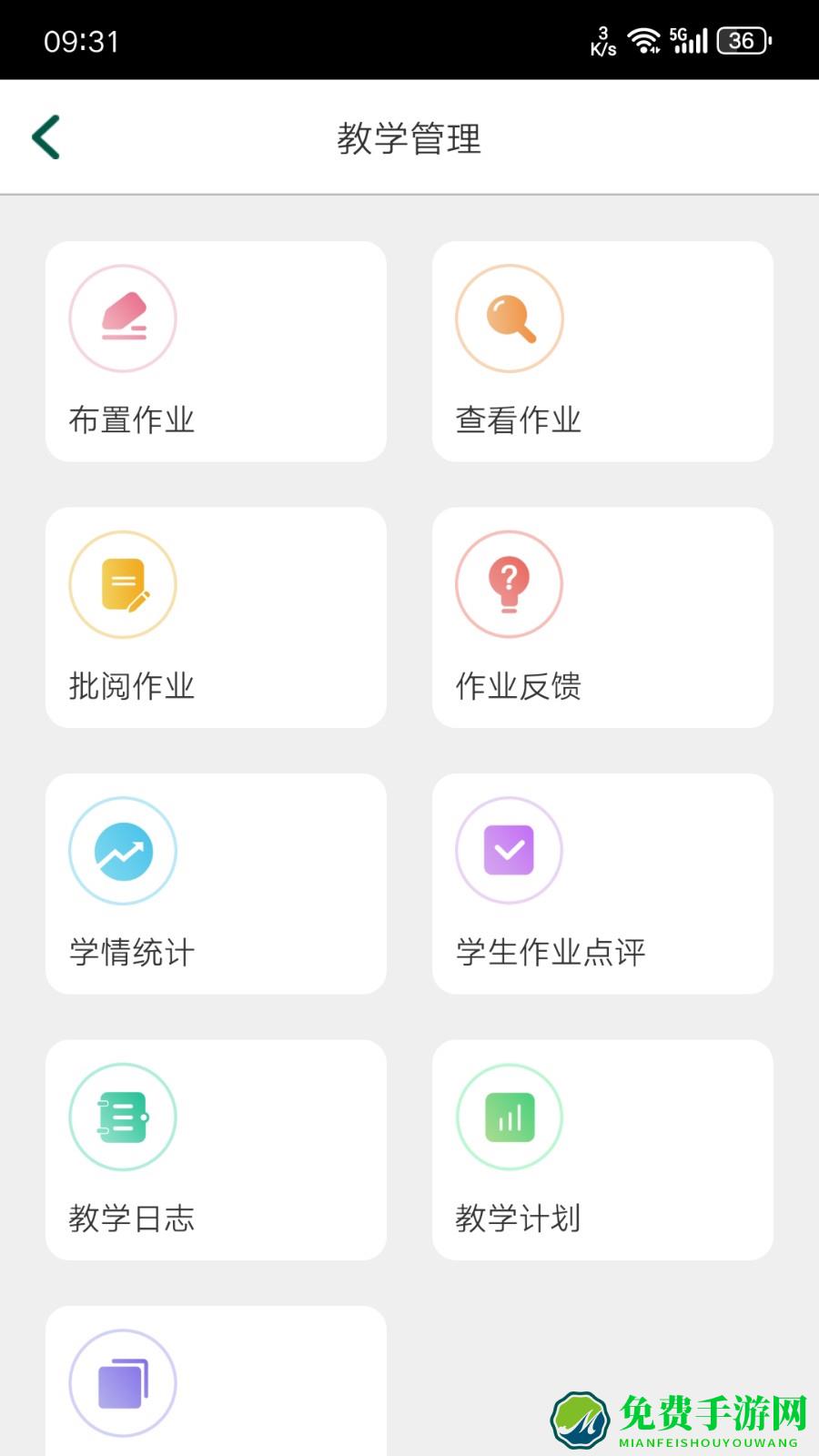Open the 学生作业点评 card

pyautogui.click(x=602, y=884)
